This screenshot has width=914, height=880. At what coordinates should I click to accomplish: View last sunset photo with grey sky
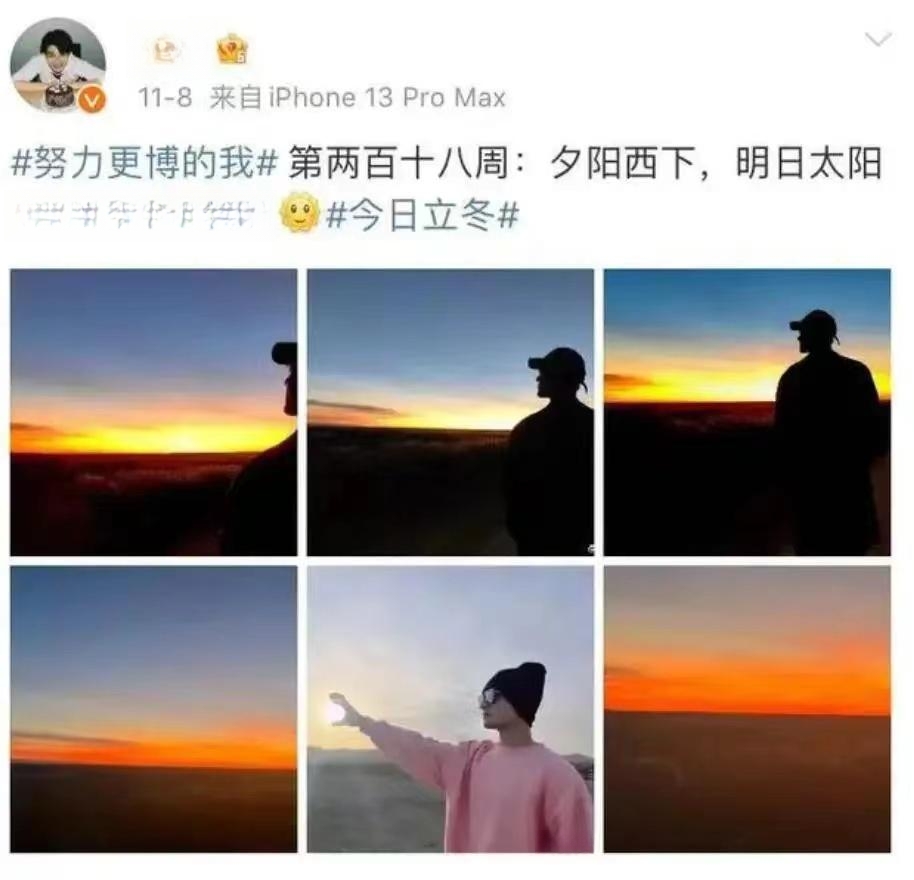(x=747, y=709)
